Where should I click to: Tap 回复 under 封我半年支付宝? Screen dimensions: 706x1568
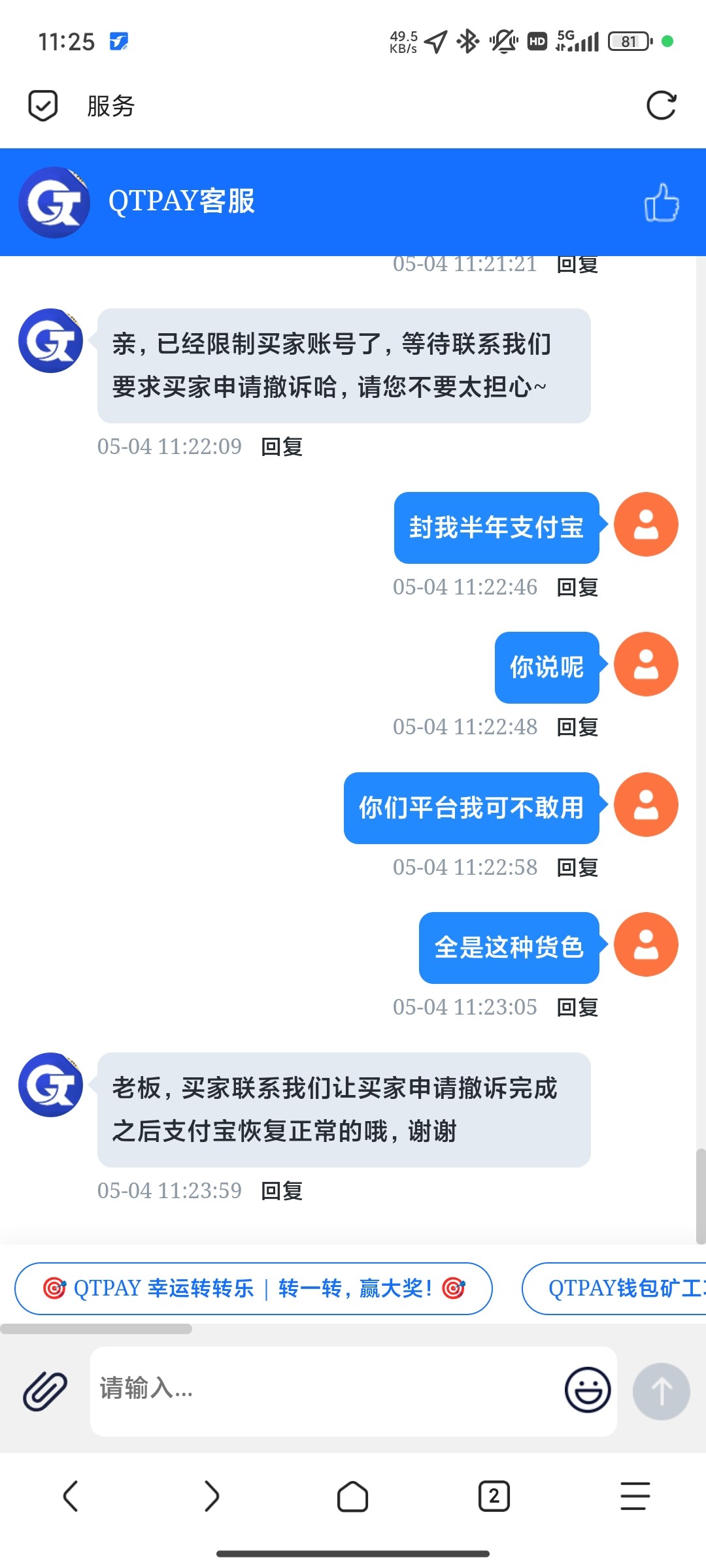(x=577, y=587)
